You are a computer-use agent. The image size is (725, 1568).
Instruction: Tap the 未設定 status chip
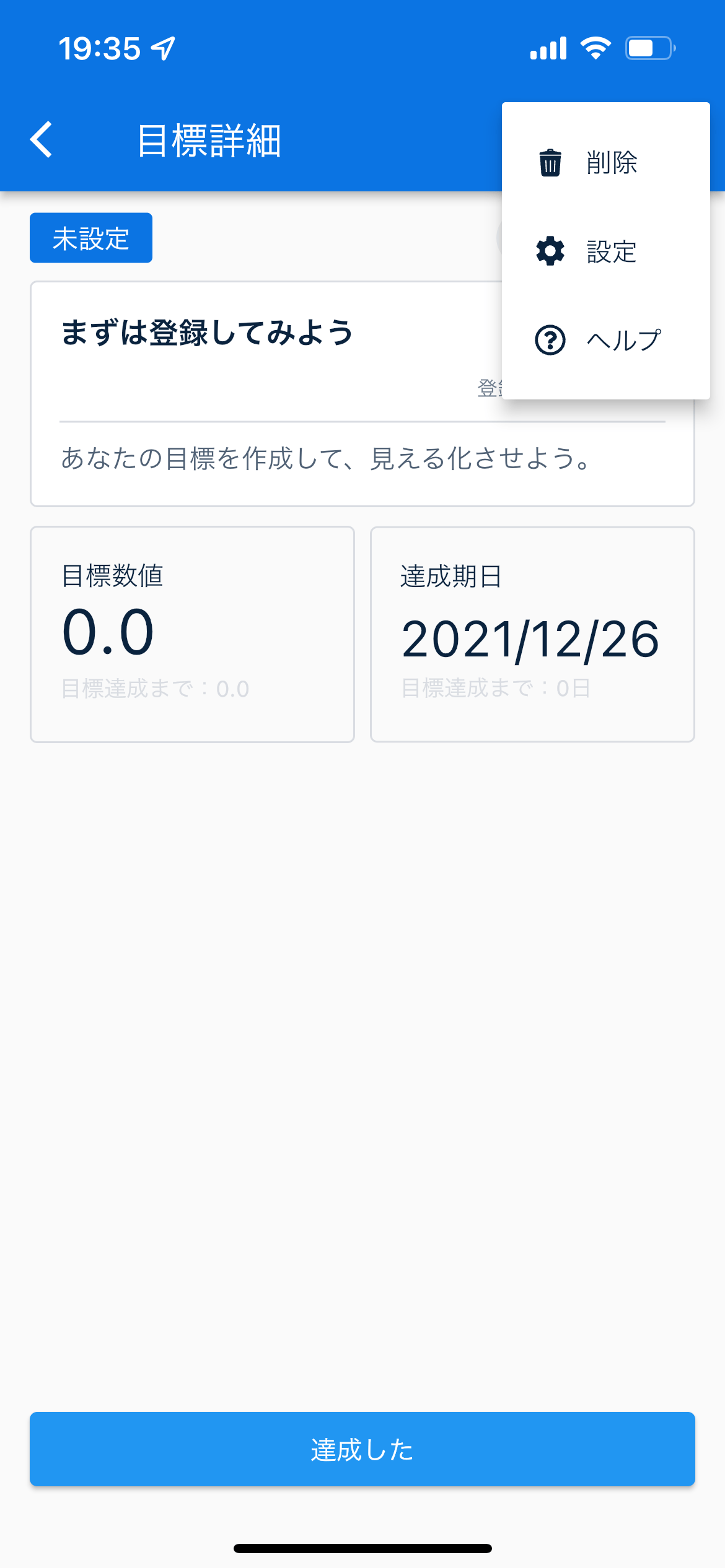[x=91, y=238]
